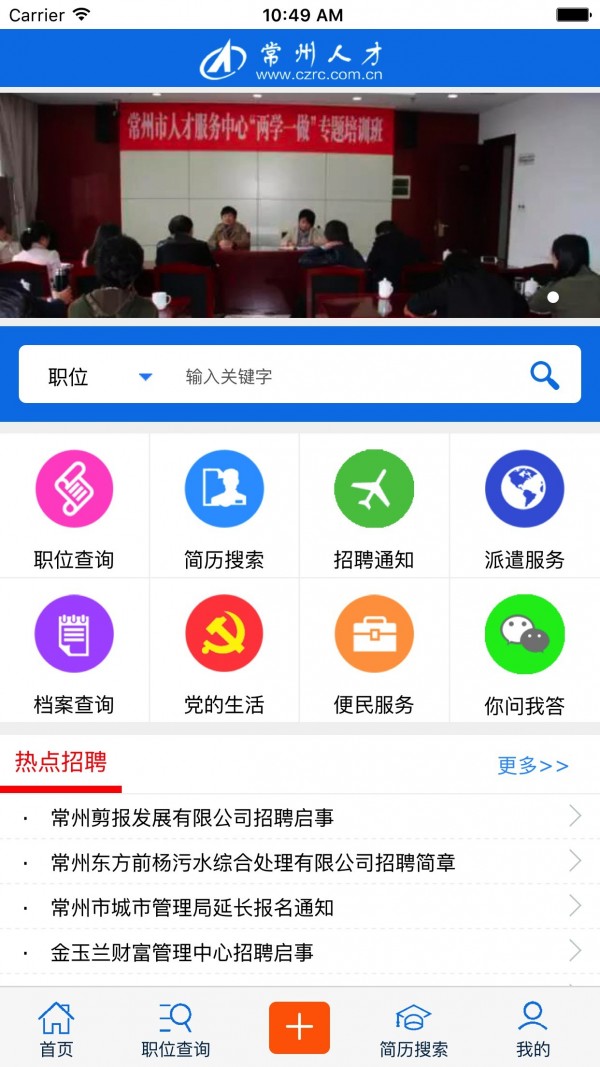This screenshot has width=600, height=1067.
Task: Open the 招聘通知 tile
Action: pos(374,507)
